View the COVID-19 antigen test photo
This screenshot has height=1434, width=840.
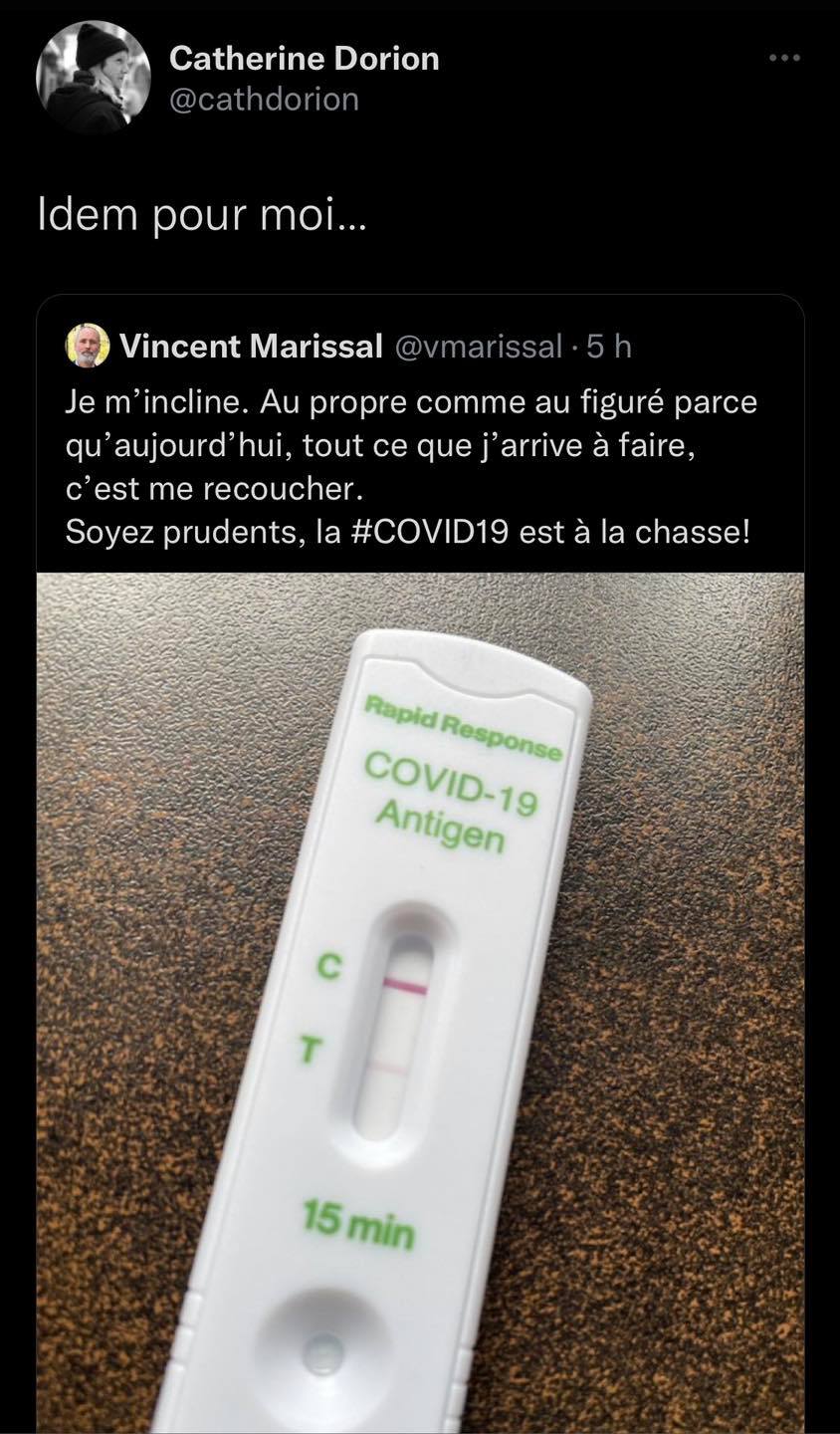pos(420,1003)
